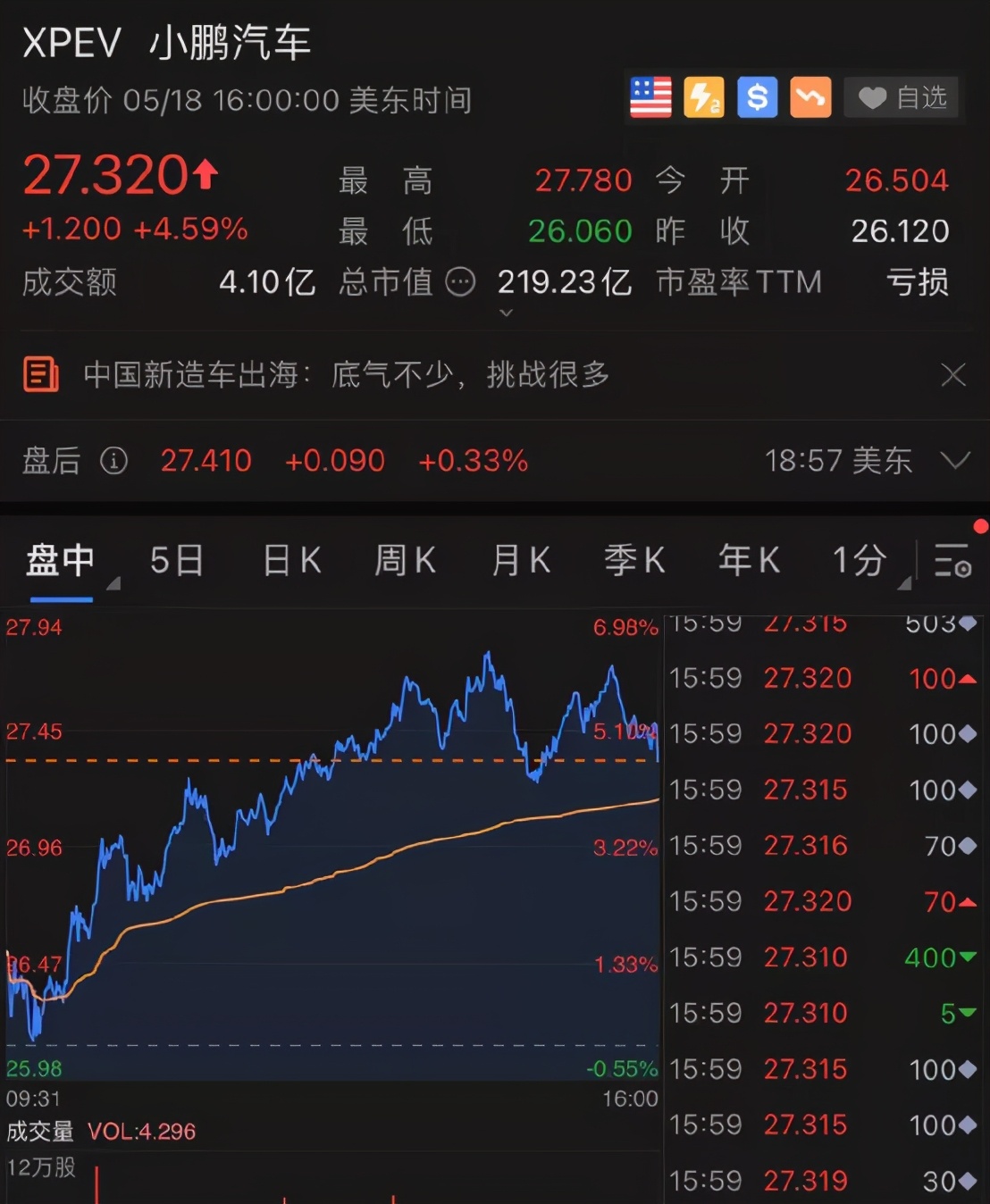Show the 年K yearly chart
The height and width of the screenshot is (1204, 990).
pos(749,561)
